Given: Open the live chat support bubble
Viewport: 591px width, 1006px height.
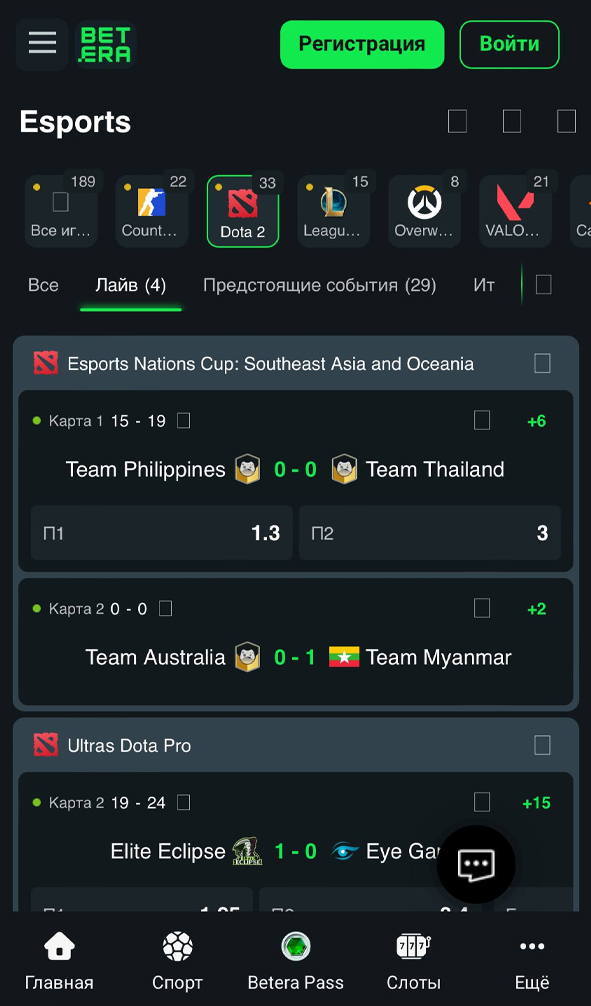Looking at the screenshot, I should [x=476, y=864].
